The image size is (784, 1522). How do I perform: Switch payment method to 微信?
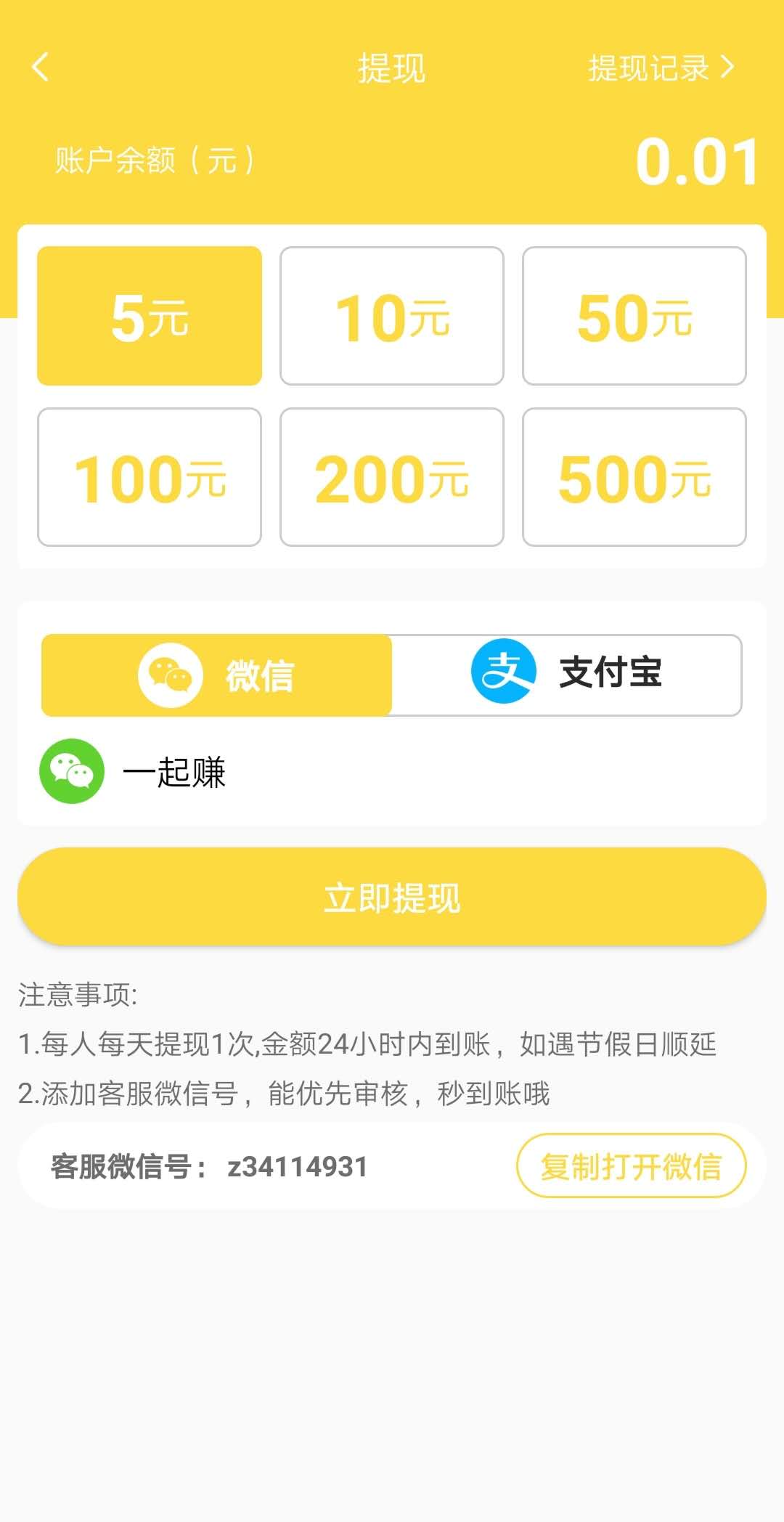pos(216,675)
